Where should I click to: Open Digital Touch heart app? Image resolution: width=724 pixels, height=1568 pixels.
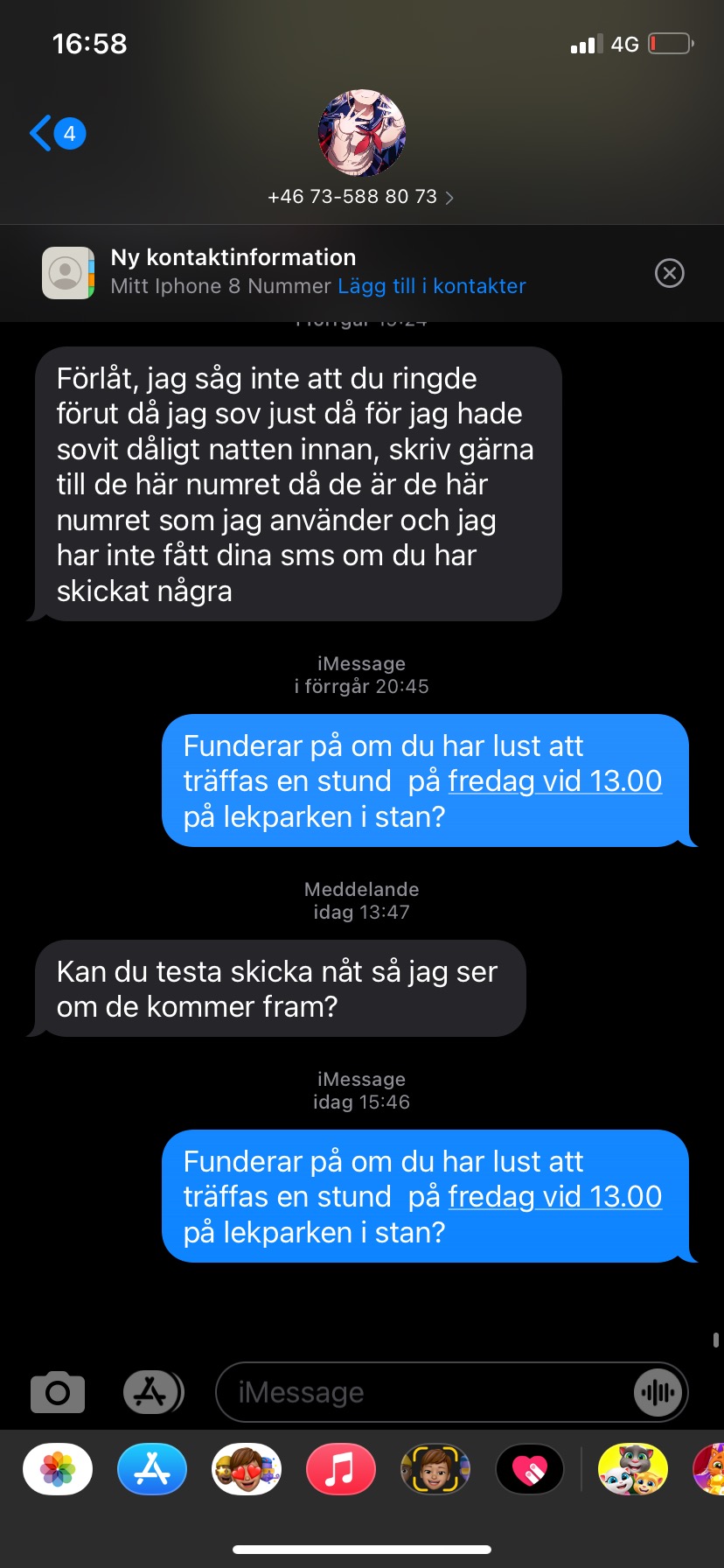point(530,1469)
